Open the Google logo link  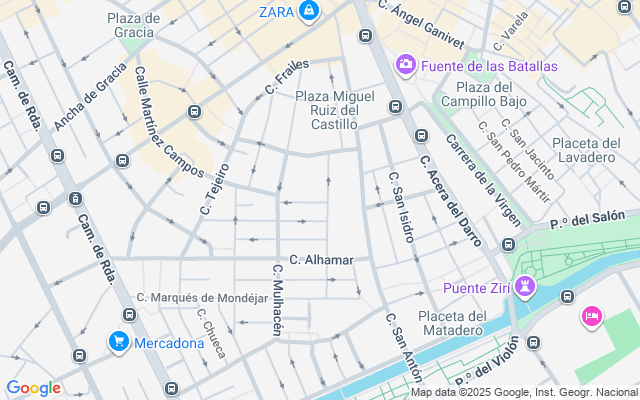33,388
